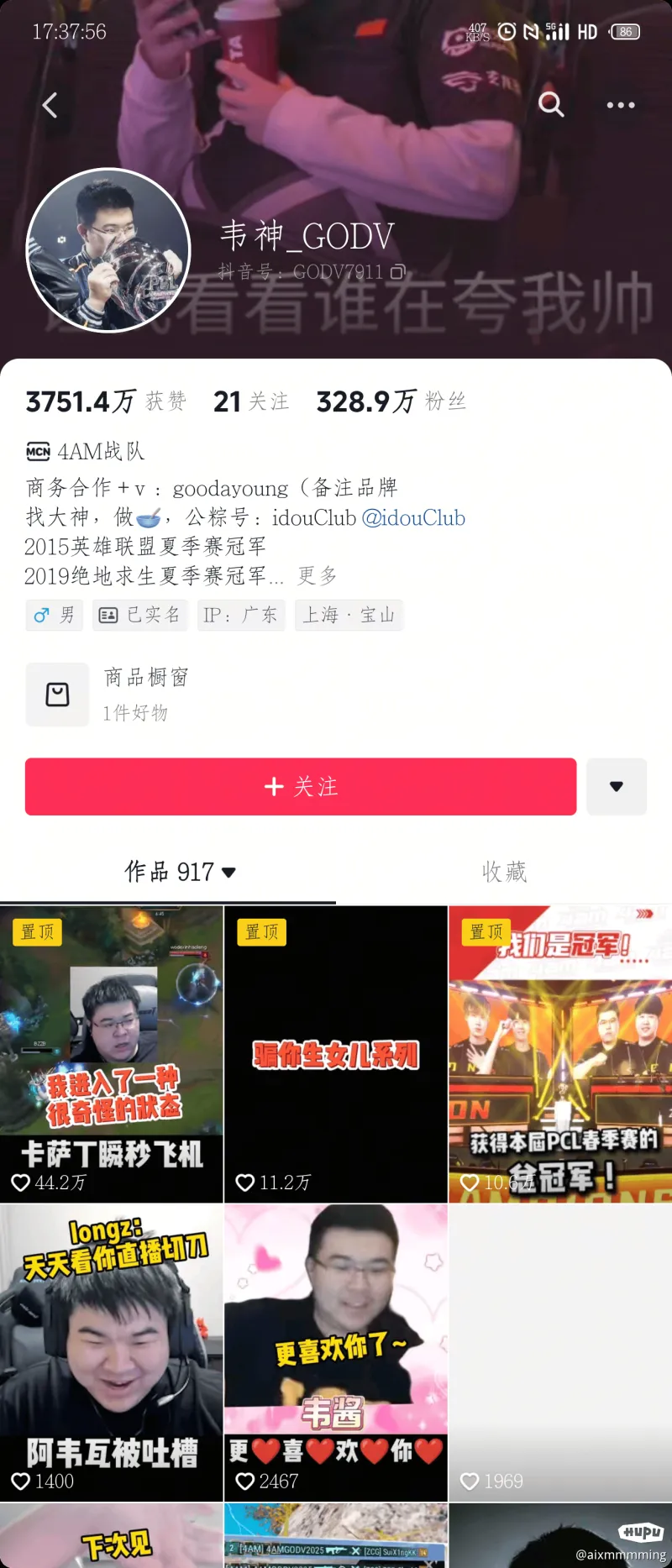Image resolution: width=672 pixels, height=1568 pixels.
Task: Open the 作品 917 works tab
Action: [180, 872]
